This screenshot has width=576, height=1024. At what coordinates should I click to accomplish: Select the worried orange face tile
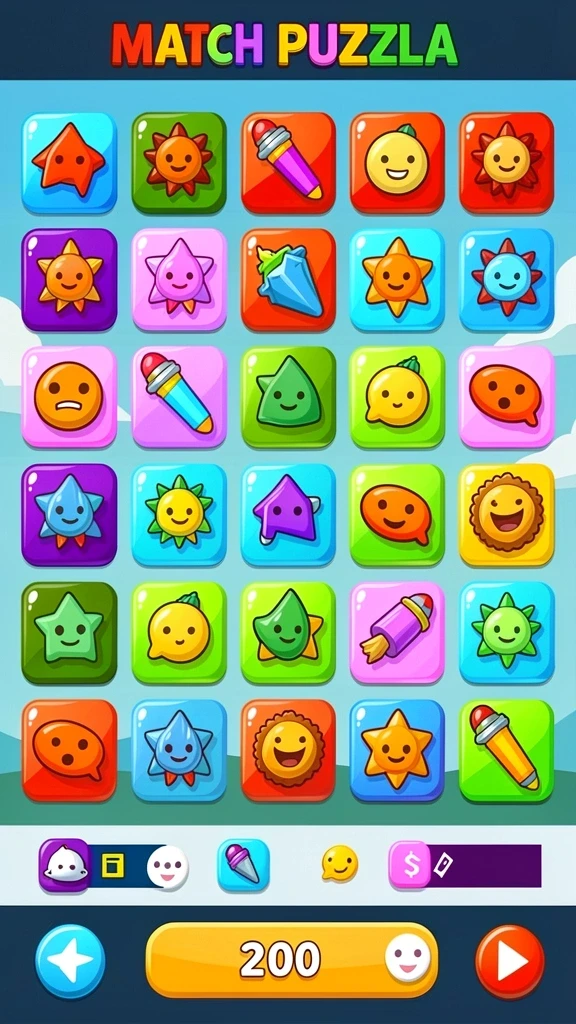pyautogui.click(x=69, y=396)
